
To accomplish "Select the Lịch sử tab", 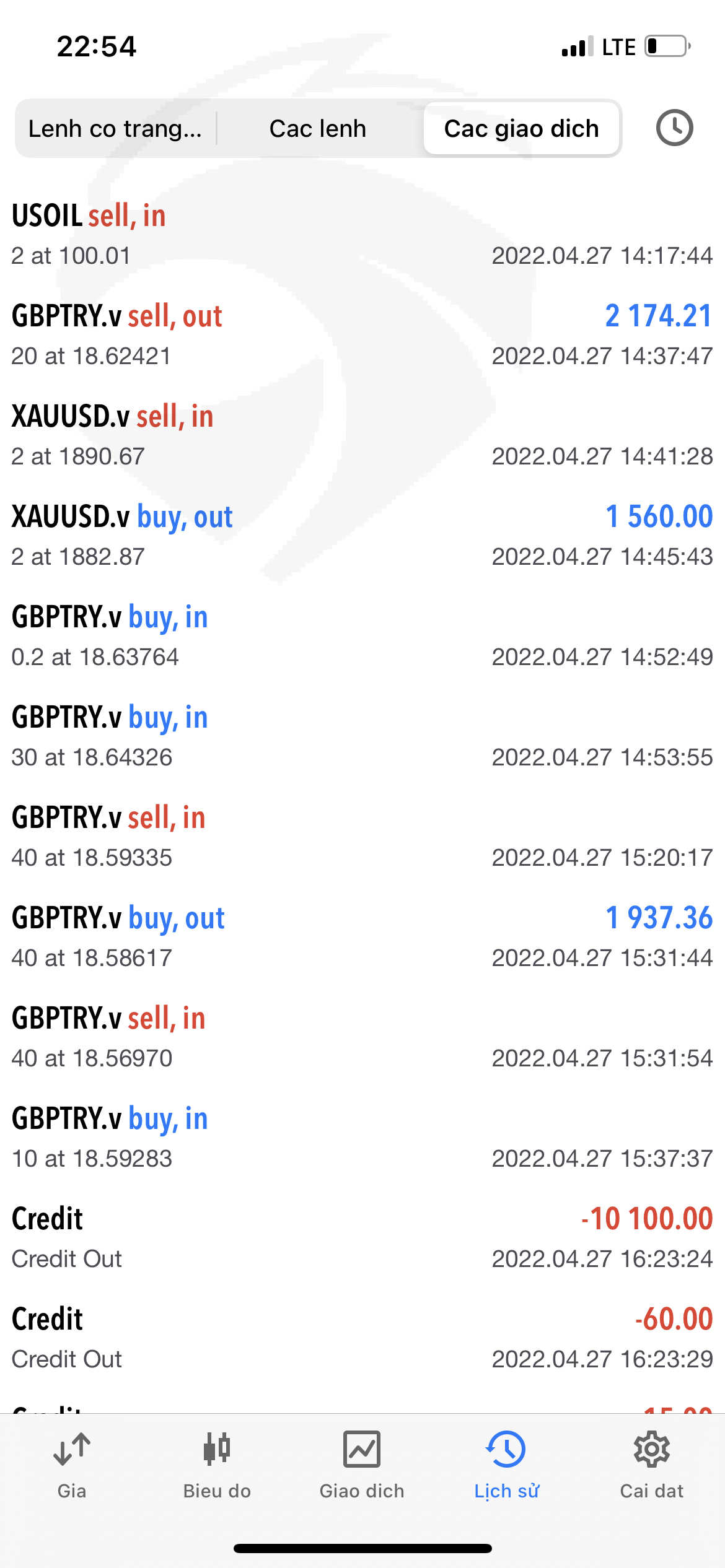I will pyautogui.click(x=507, y=1465).
